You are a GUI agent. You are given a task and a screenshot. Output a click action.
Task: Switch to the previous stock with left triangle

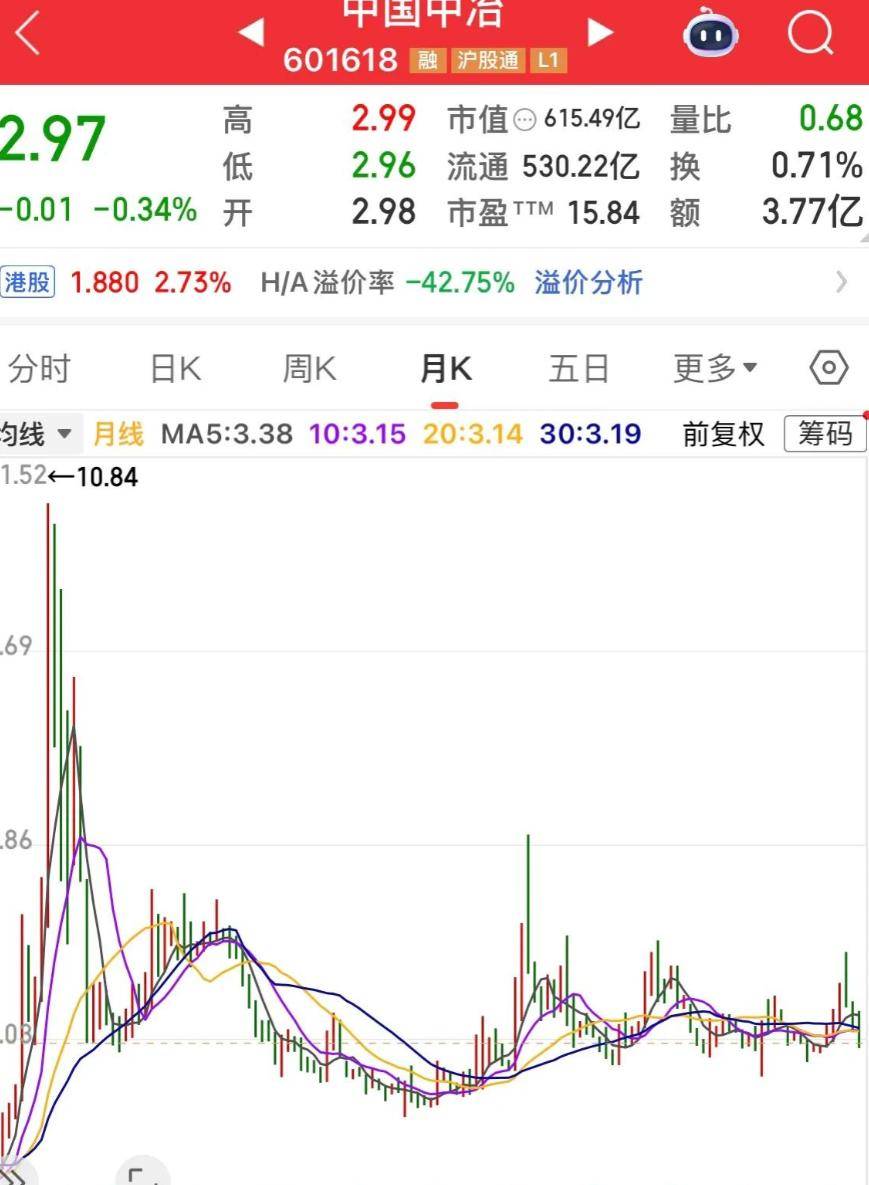(250, 33)
